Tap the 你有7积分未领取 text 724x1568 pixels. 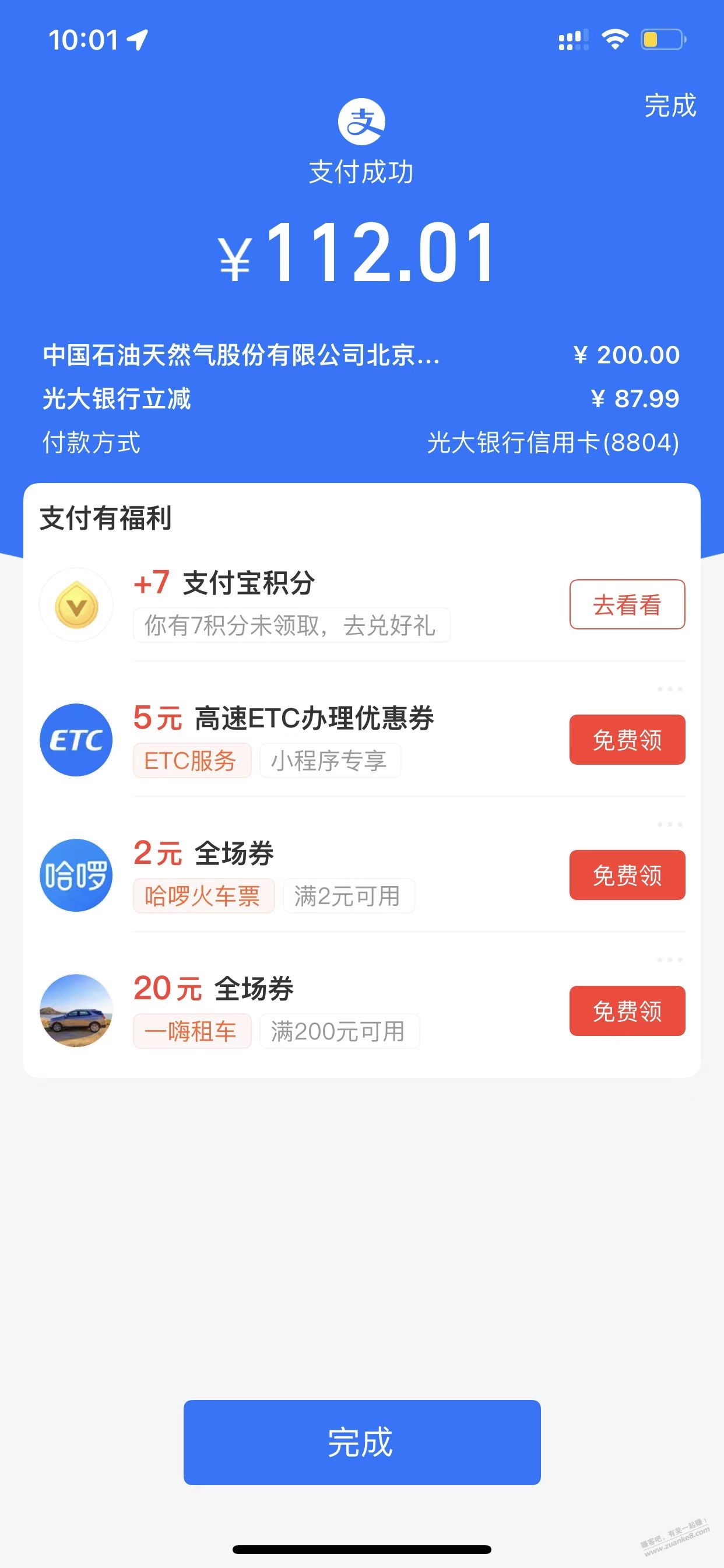(290, 626)
